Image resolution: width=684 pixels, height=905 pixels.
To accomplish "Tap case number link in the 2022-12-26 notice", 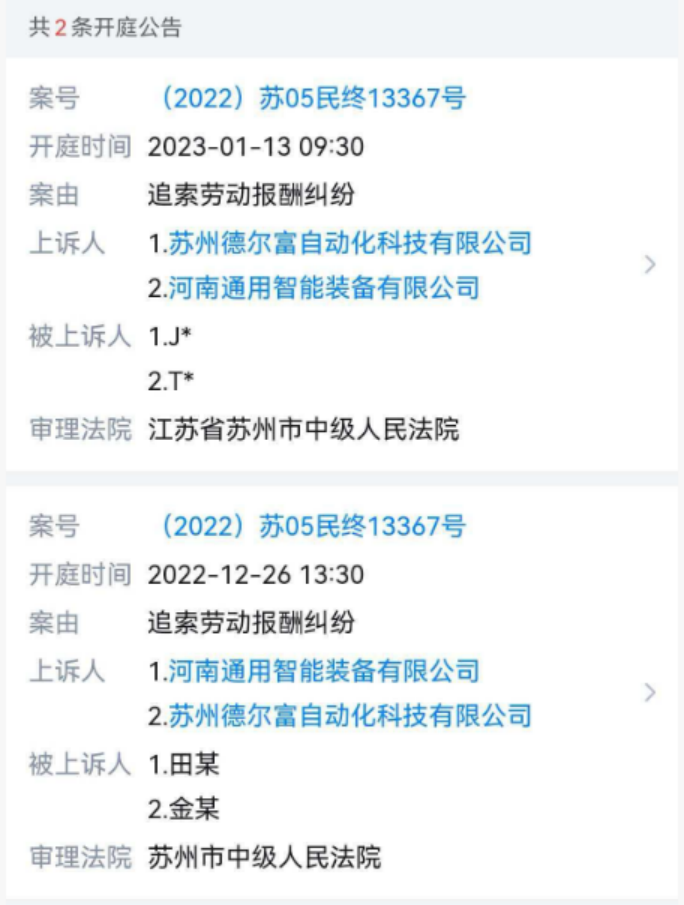I will coord(312,526).
